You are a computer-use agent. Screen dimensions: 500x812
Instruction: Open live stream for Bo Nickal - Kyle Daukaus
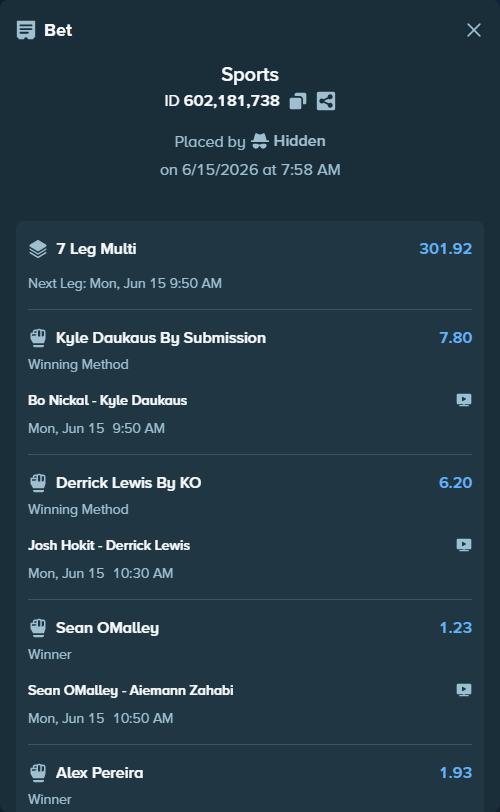(x=464, y=400)
